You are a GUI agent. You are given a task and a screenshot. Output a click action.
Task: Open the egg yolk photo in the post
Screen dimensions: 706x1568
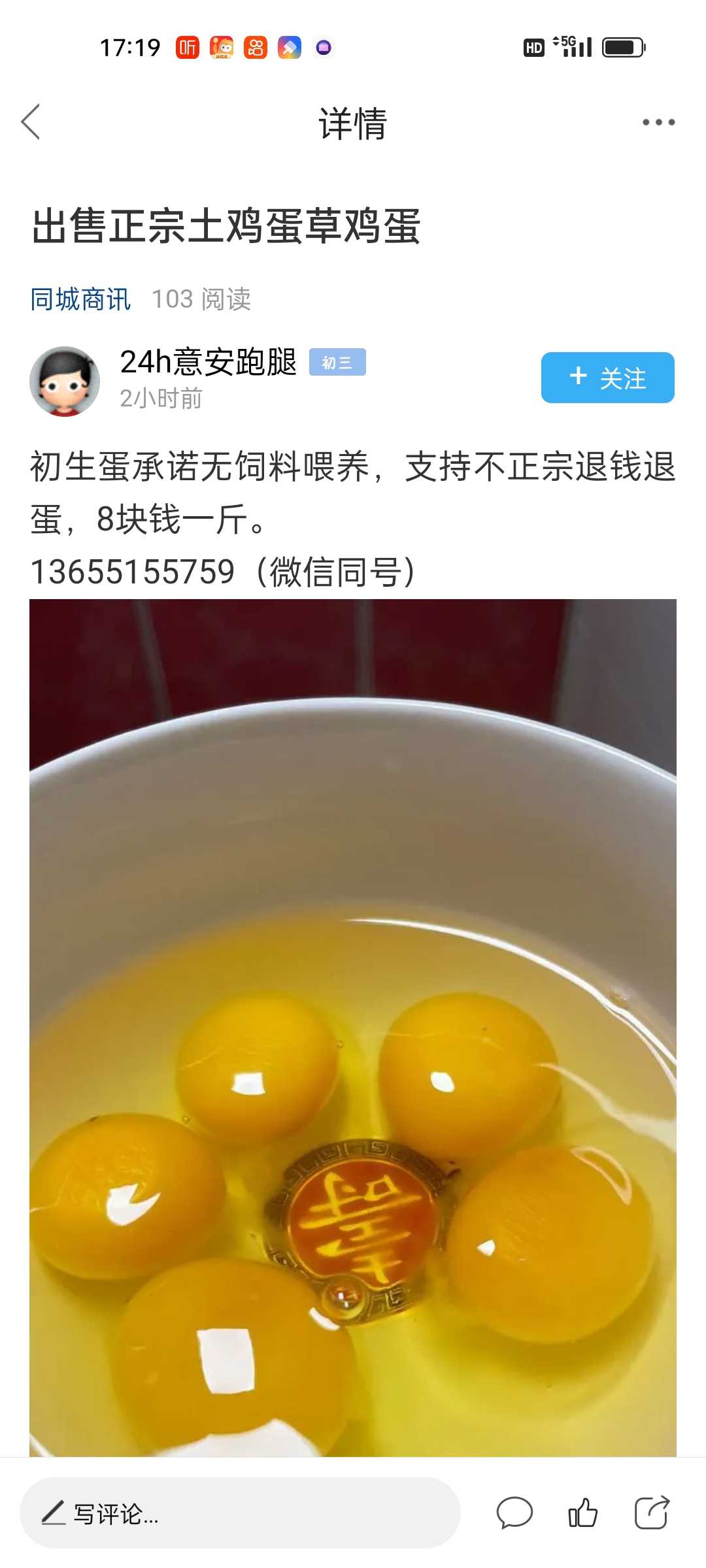(x=353, y=1028)
